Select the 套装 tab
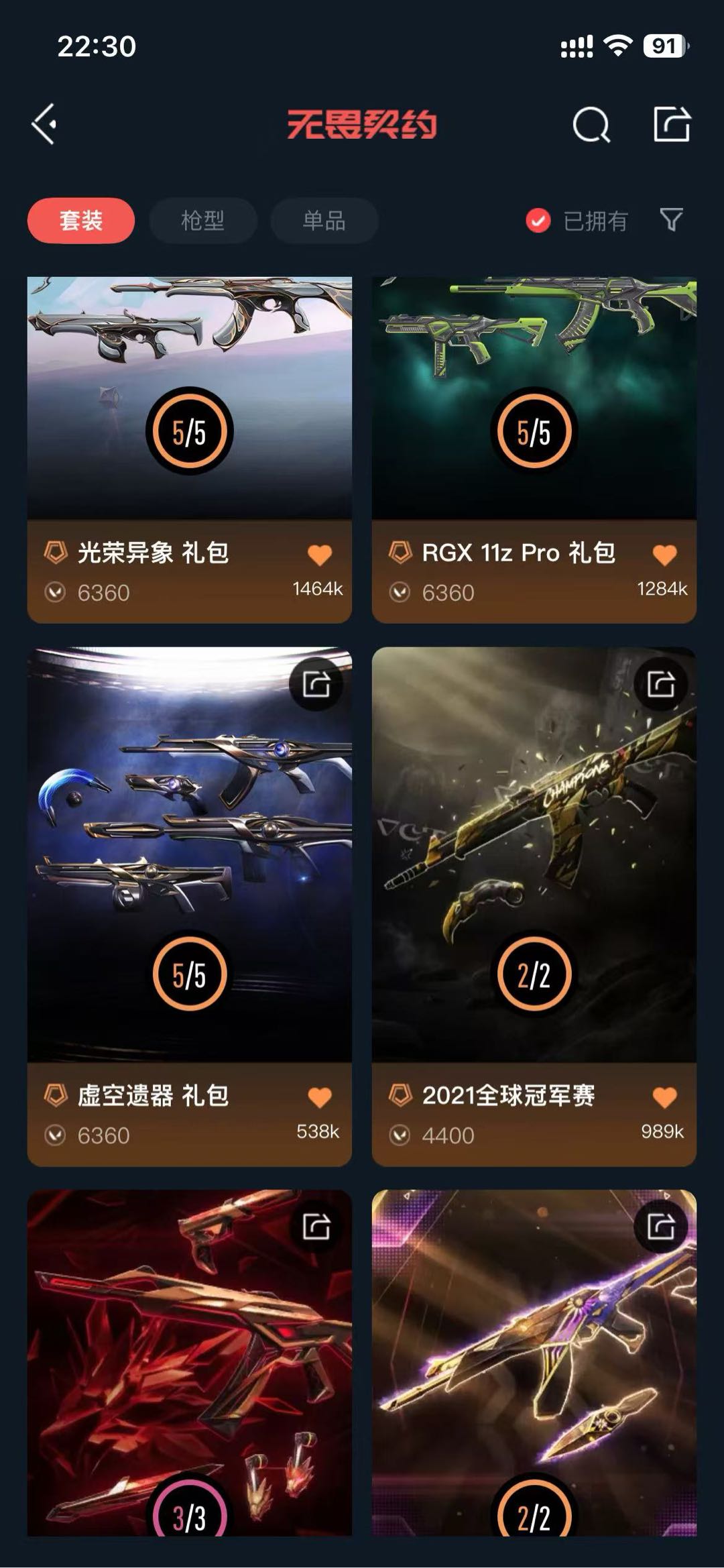Image resolution: width=724 pixels, height=1568 pixels. click(x=81, y=221)
